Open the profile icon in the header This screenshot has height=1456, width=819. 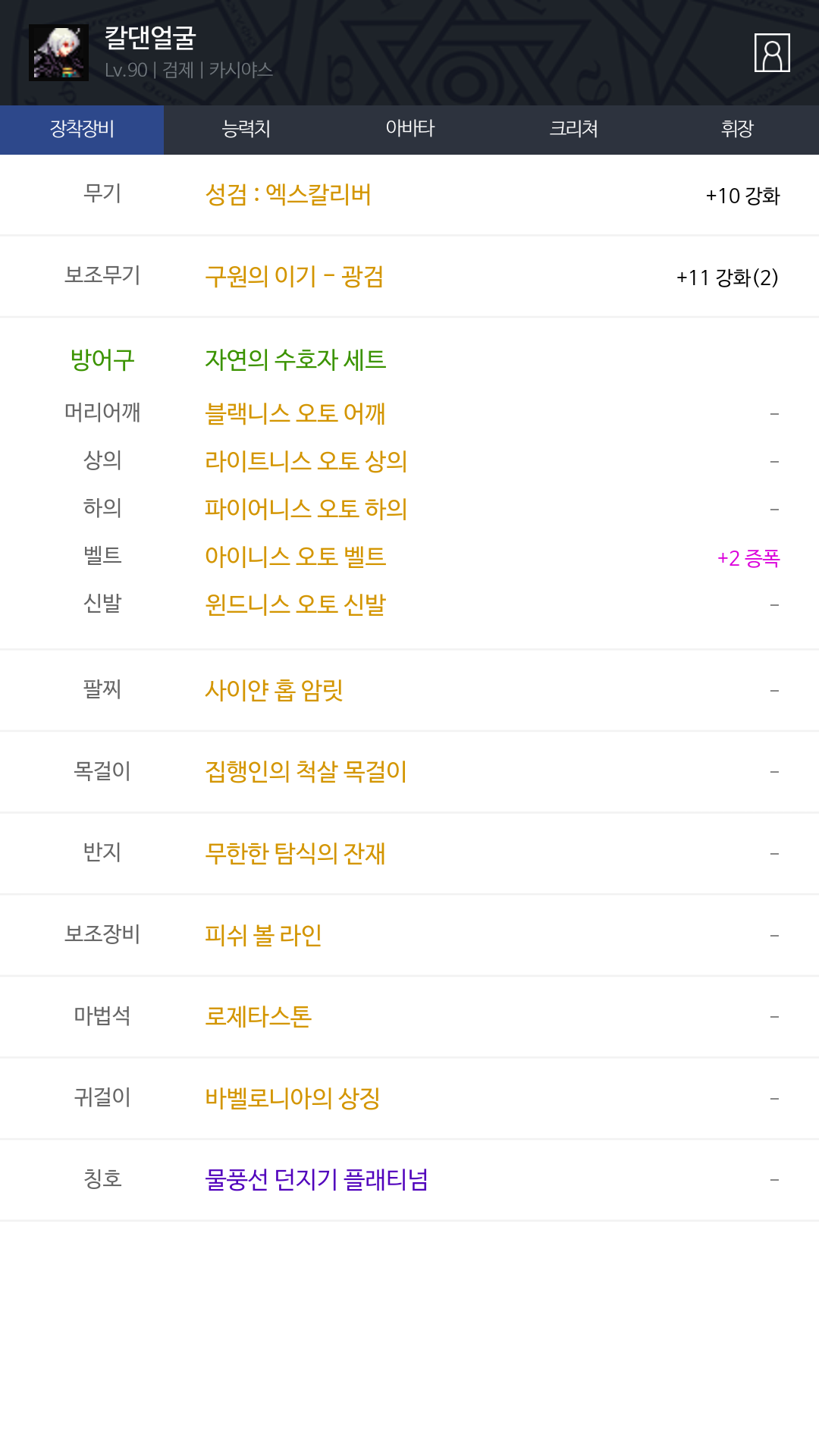tap(772, 52)
